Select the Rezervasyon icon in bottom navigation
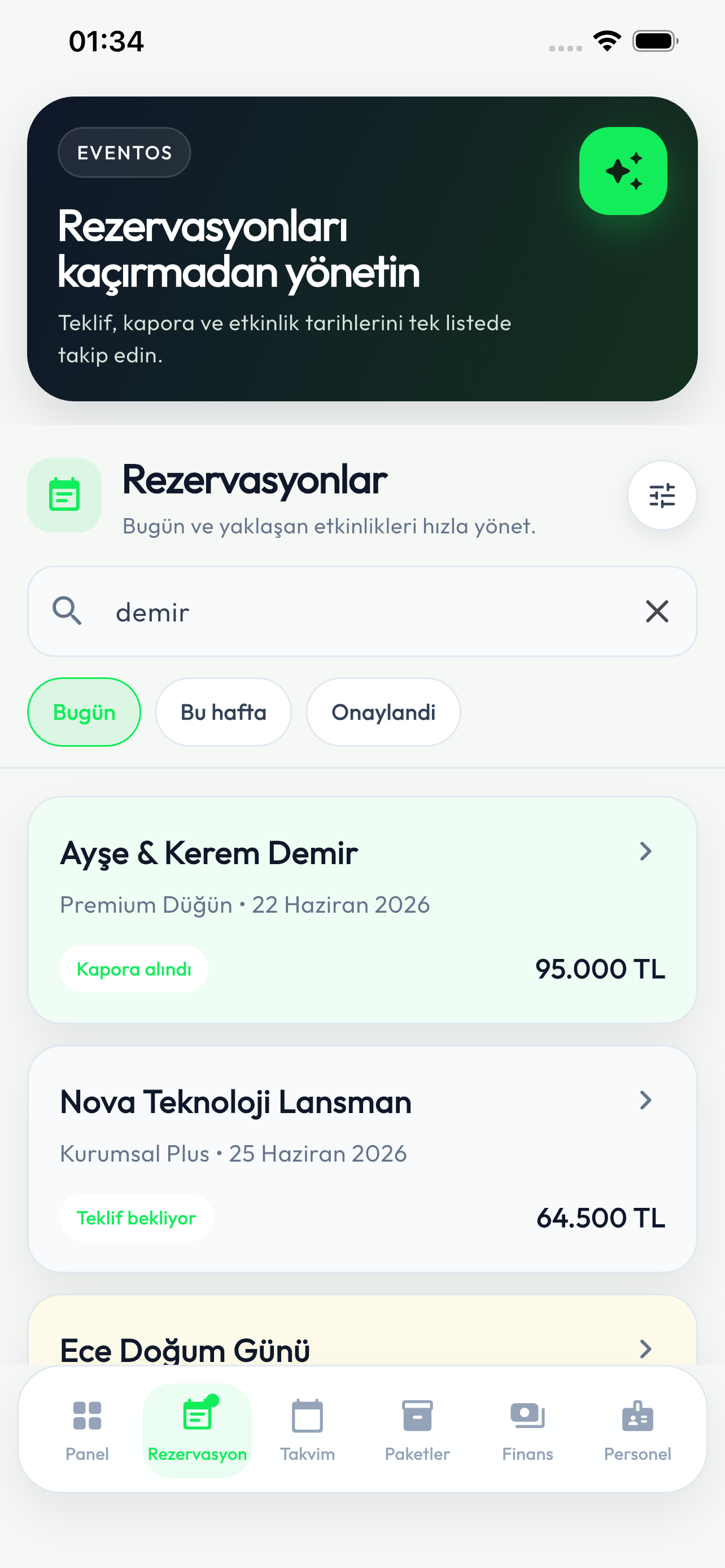 (x=197, y=1415)
